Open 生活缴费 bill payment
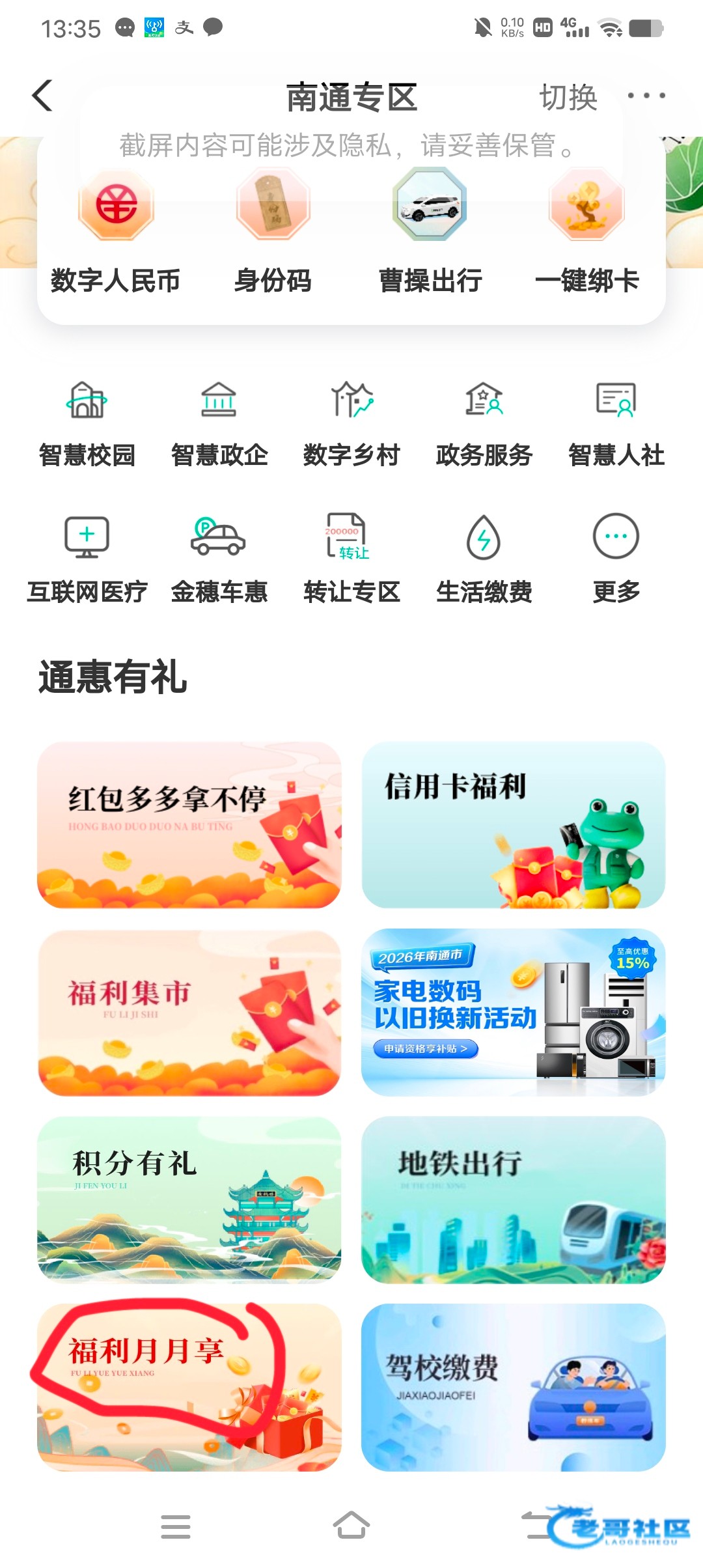Viewport: 703px width, 1568px height. click(x=484, y=561)
